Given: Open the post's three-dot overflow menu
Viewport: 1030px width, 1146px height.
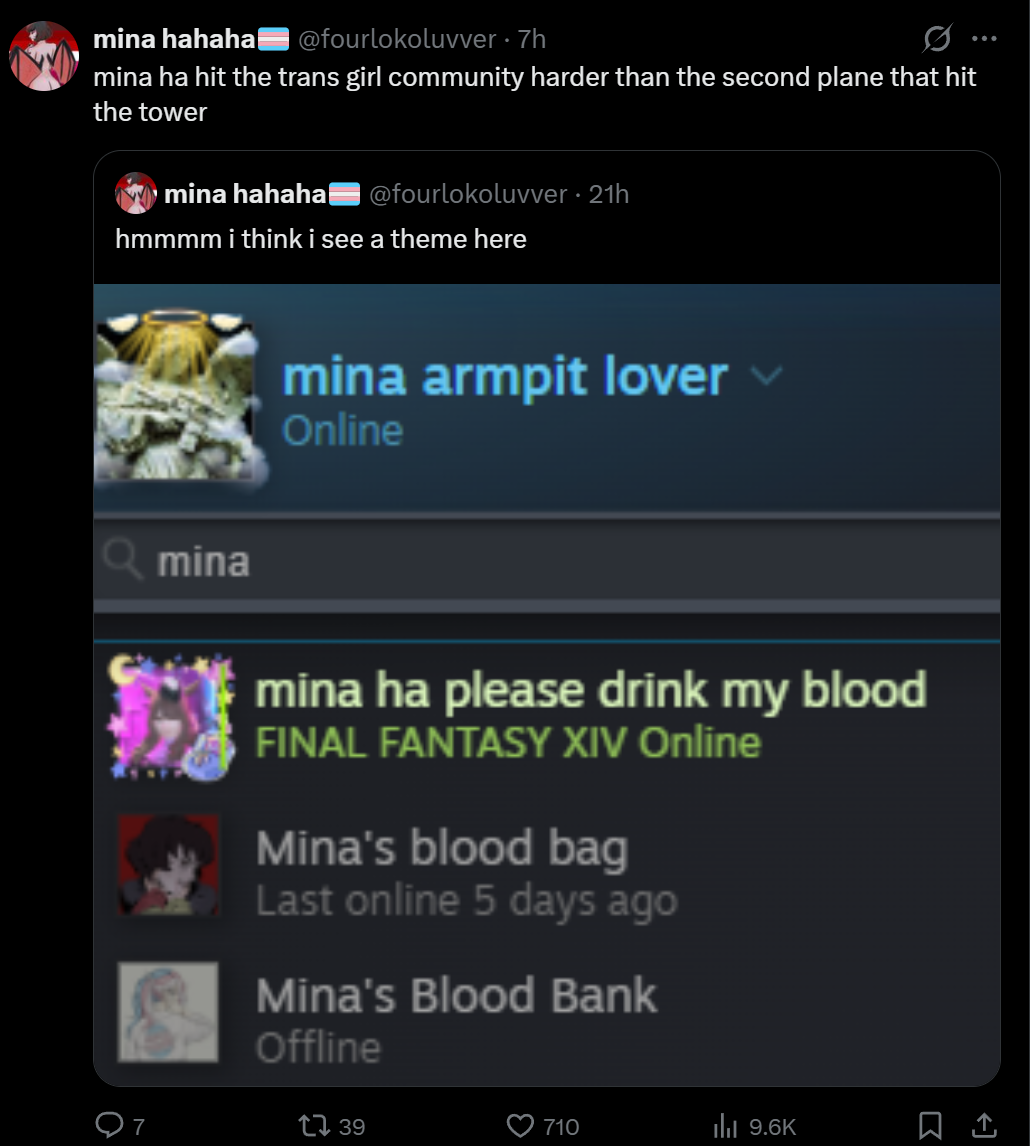Looking at the screenshot, I should [x=984, y=39].
